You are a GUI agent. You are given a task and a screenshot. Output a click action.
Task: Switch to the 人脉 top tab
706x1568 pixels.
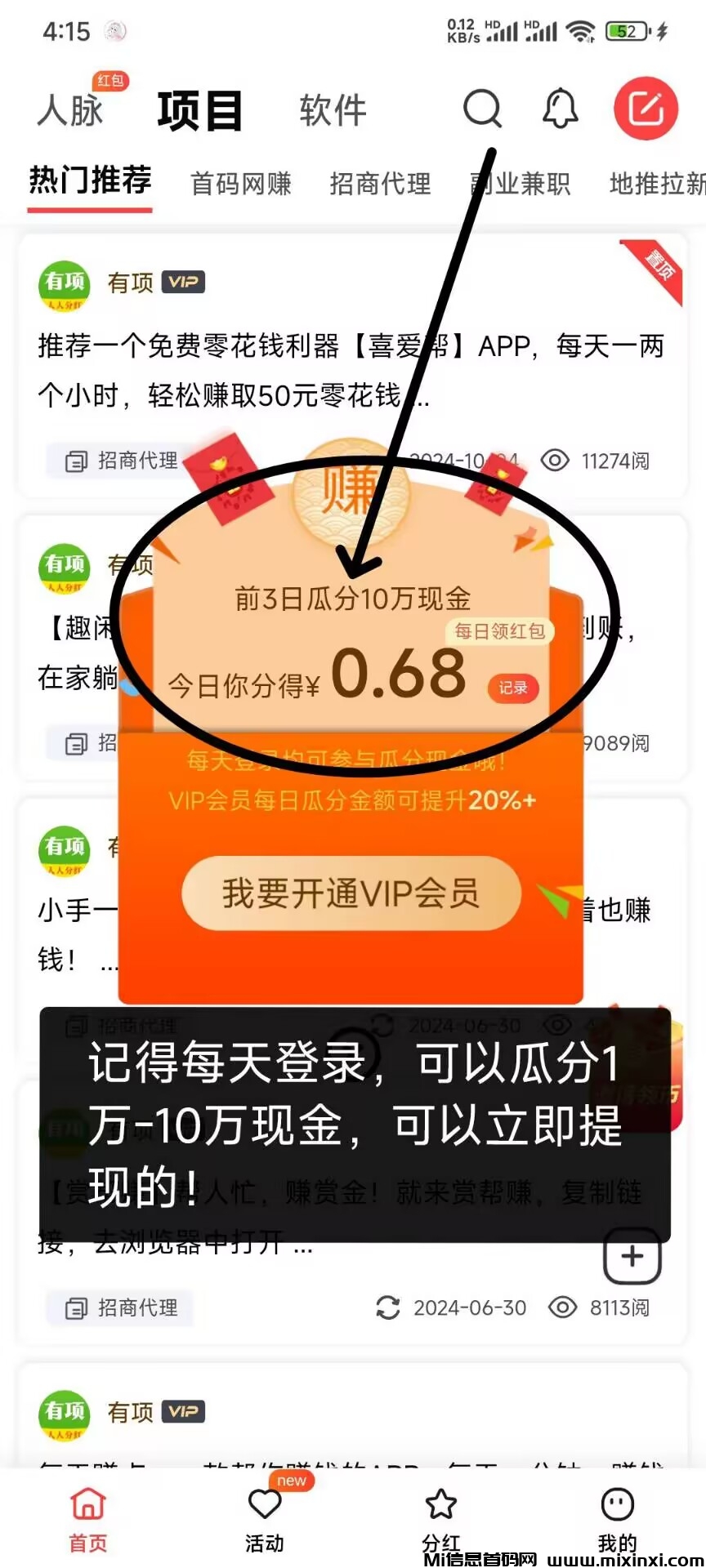click(71, 110)
